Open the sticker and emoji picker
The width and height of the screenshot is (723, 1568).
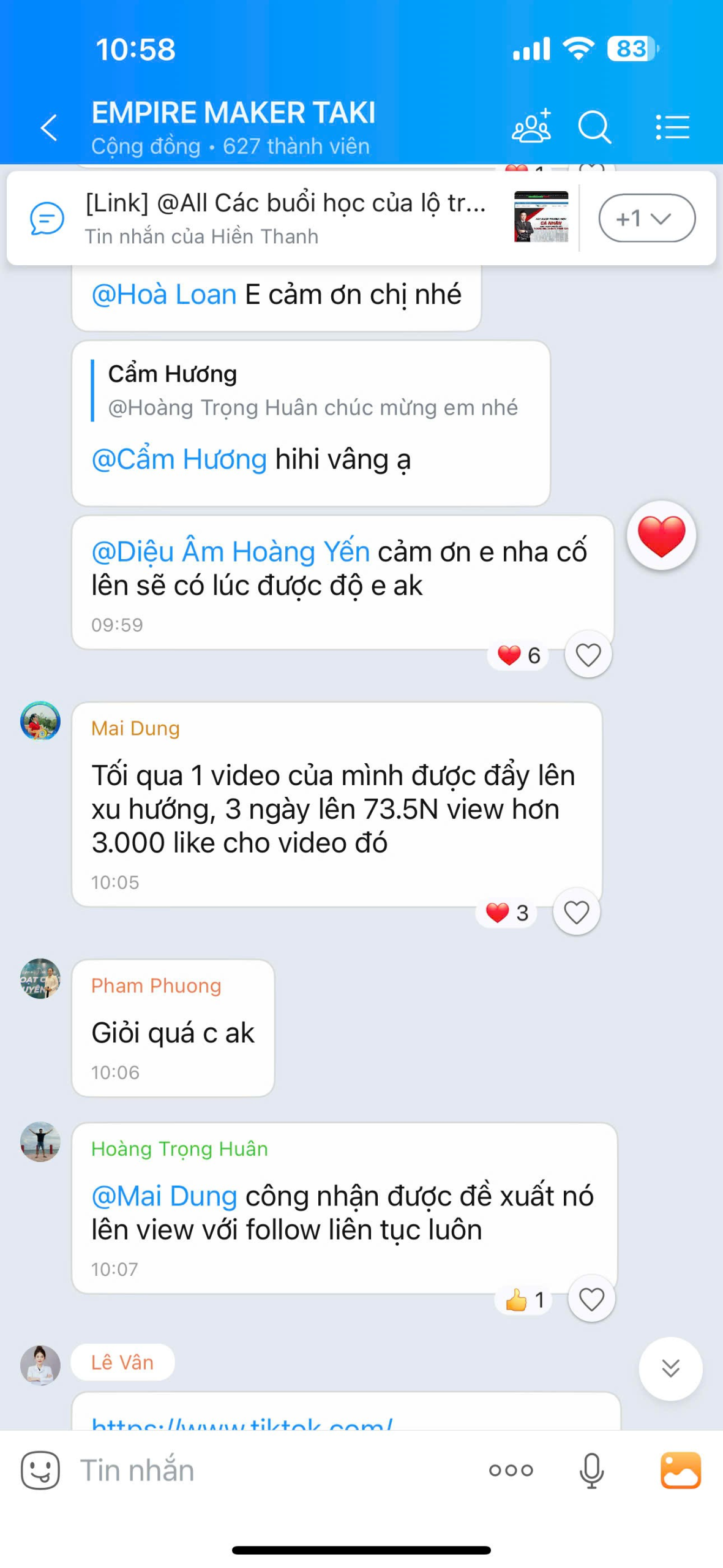[40, 1469]
